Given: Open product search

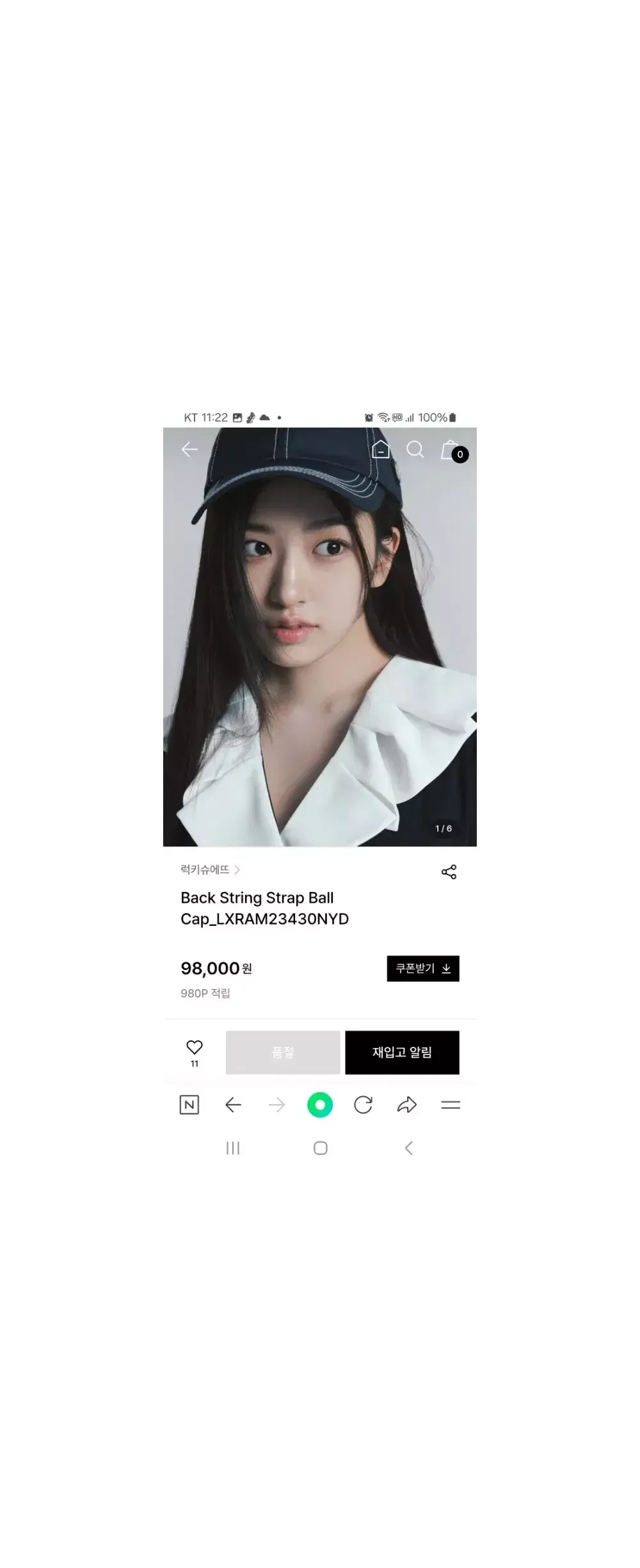Looking at the screenshot, I should (x=415, y=449).
